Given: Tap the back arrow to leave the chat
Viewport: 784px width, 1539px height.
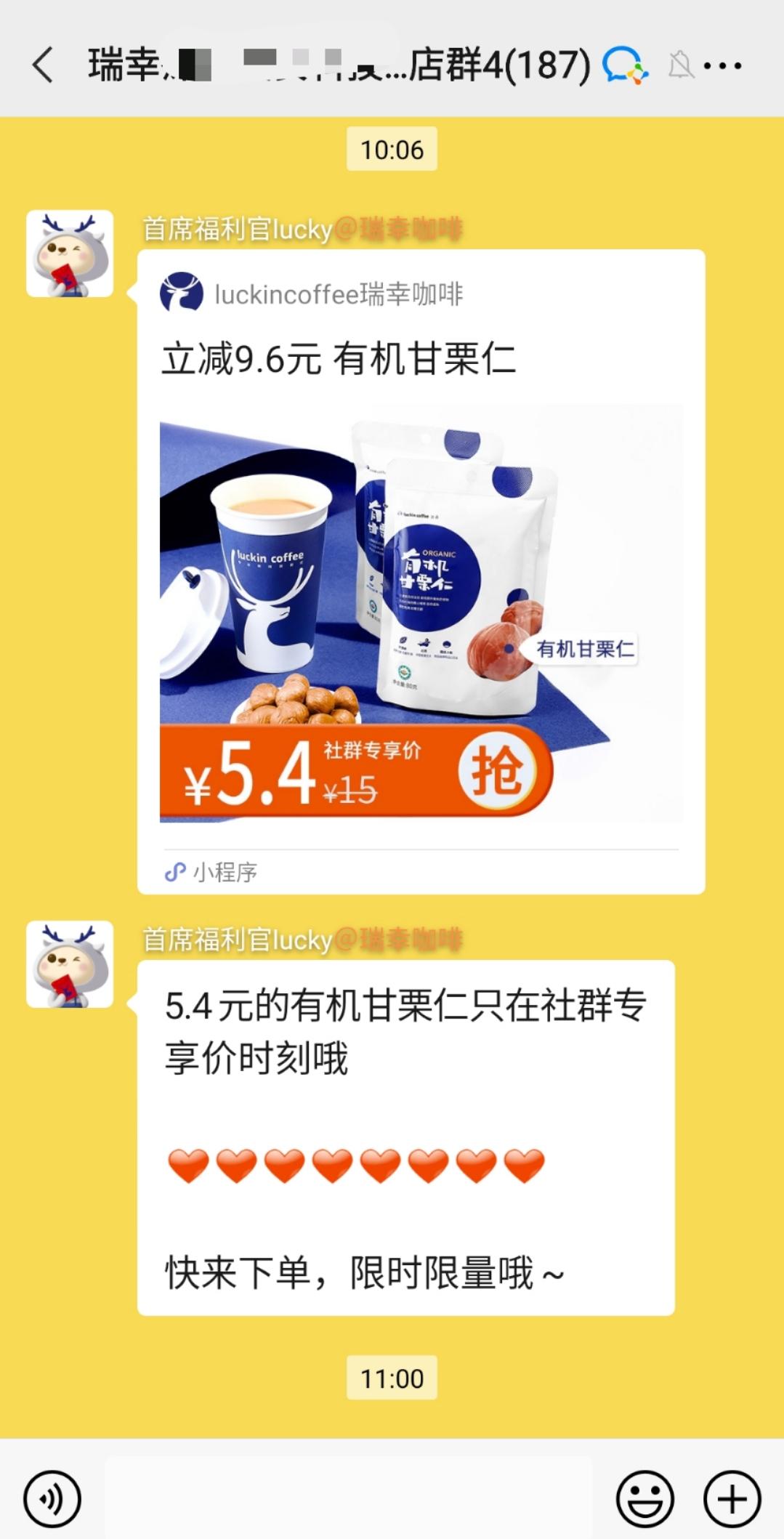Looking at the screenshot, I should click(x=41, y=64).
